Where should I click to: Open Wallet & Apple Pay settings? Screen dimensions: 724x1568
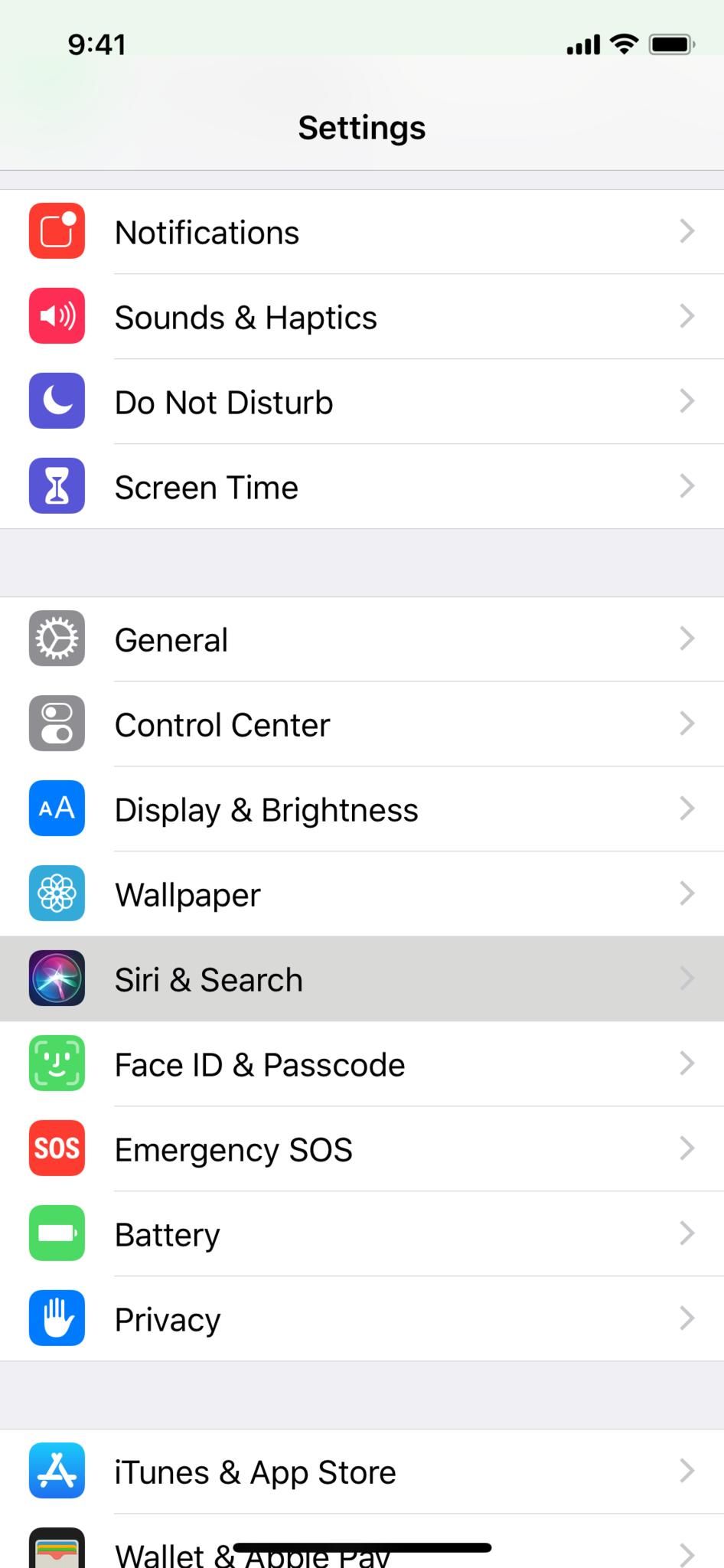tap(362, 1550)
